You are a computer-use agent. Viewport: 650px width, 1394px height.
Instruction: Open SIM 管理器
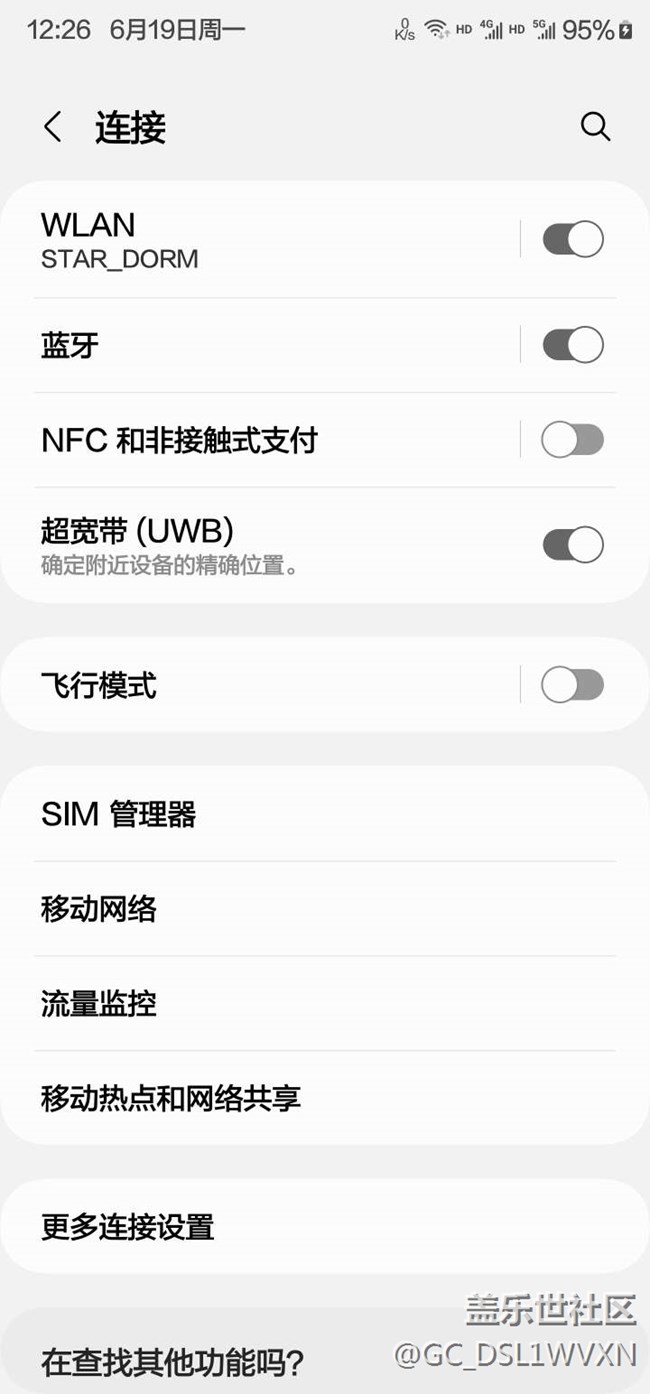coord(325,814)
